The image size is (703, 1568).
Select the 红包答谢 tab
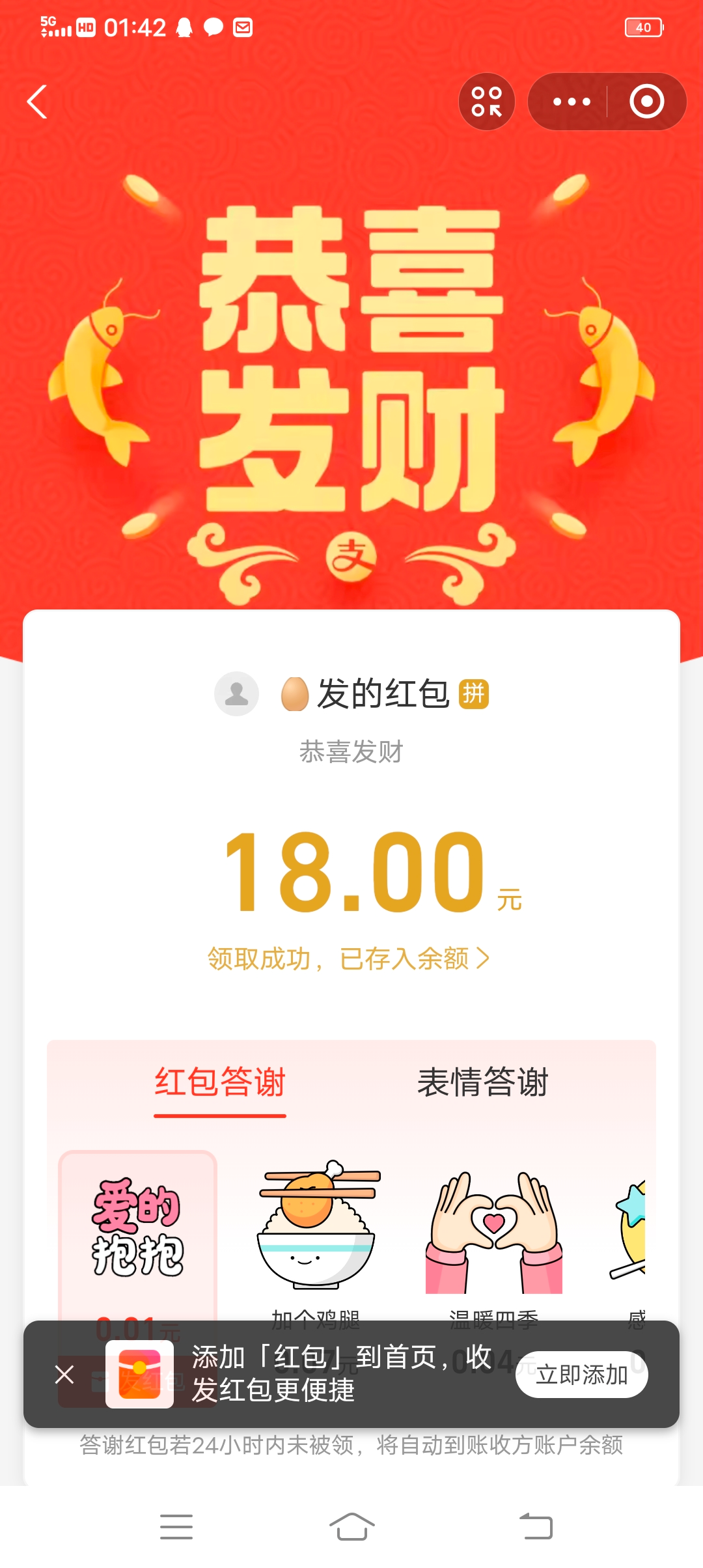(220, 1080)
